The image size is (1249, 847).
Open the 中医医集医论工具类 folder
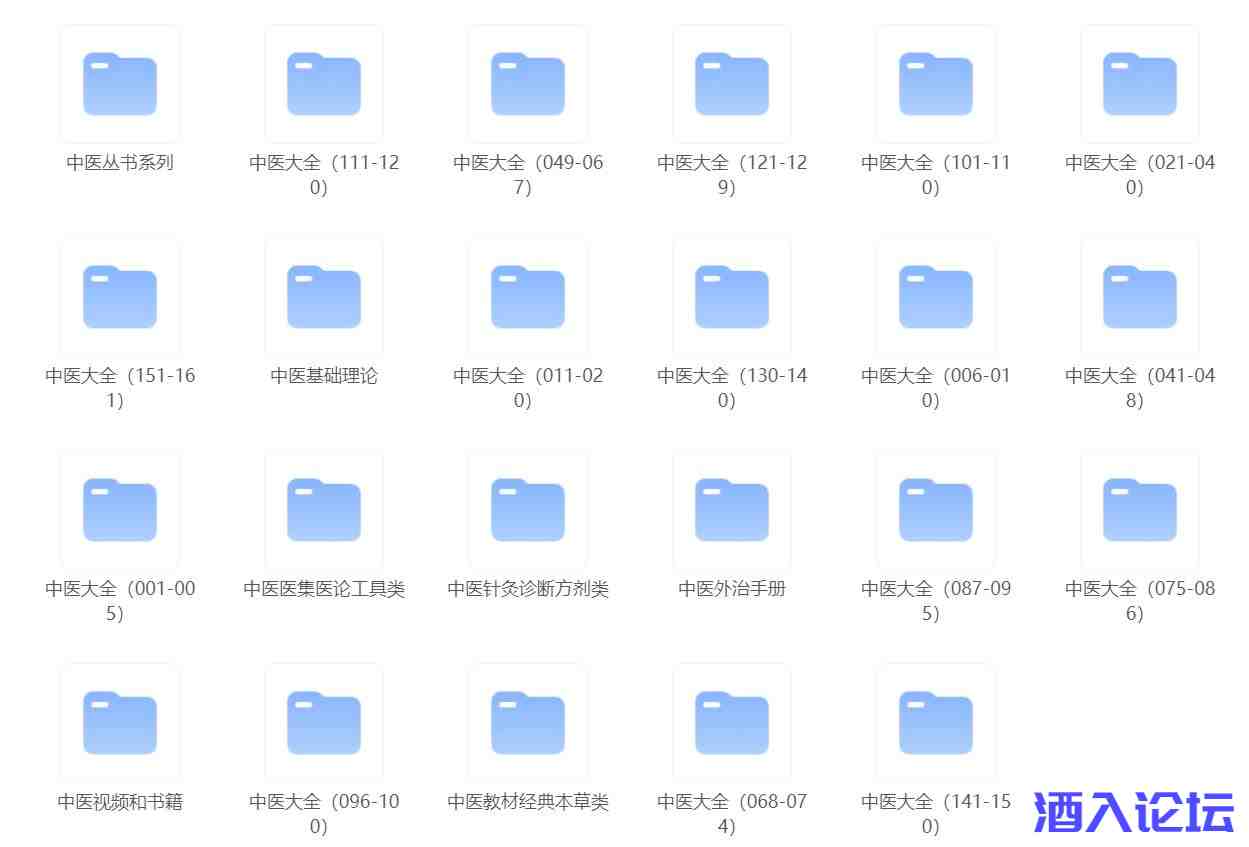(x=324, y=511)
